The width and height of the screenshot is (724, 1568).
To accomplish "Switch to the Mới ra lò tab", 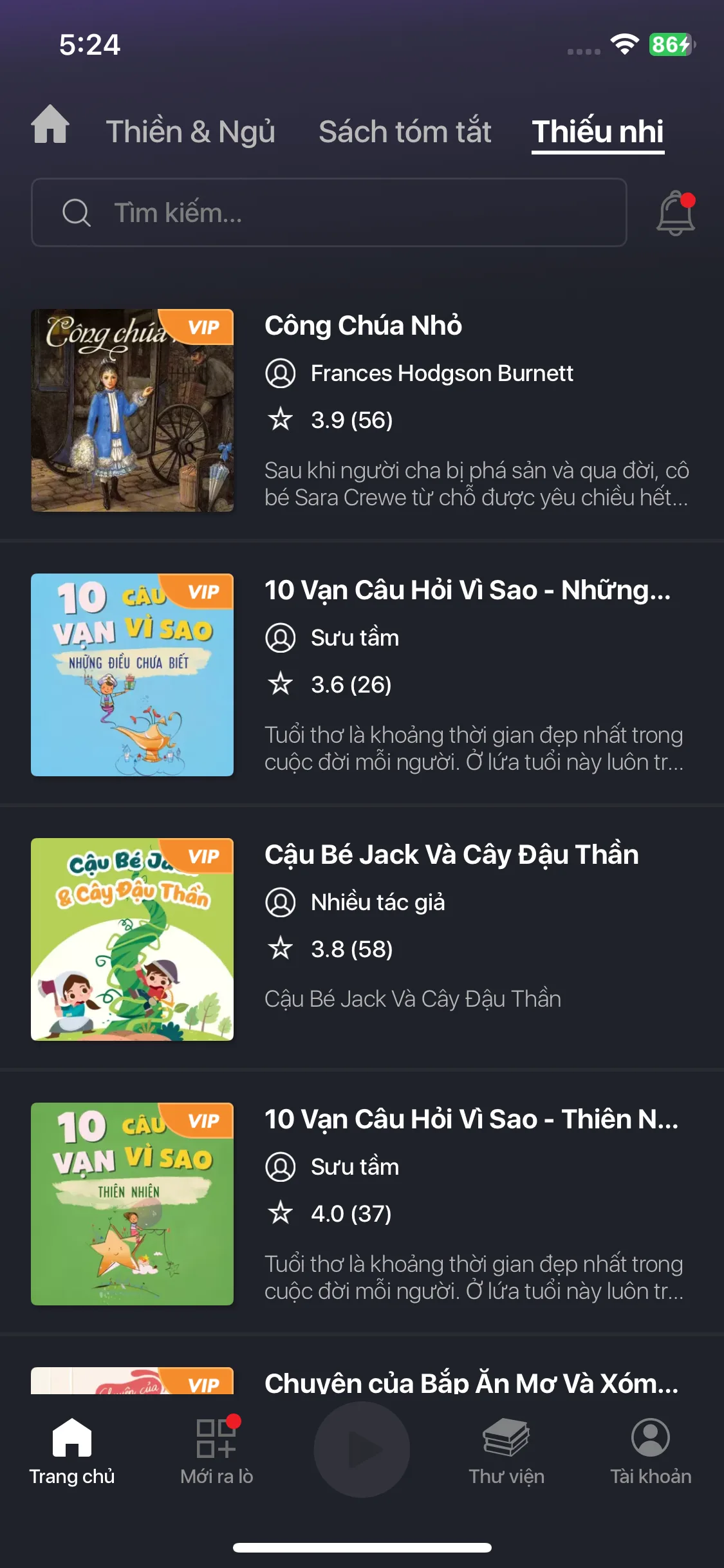I will click(217, 1450).
